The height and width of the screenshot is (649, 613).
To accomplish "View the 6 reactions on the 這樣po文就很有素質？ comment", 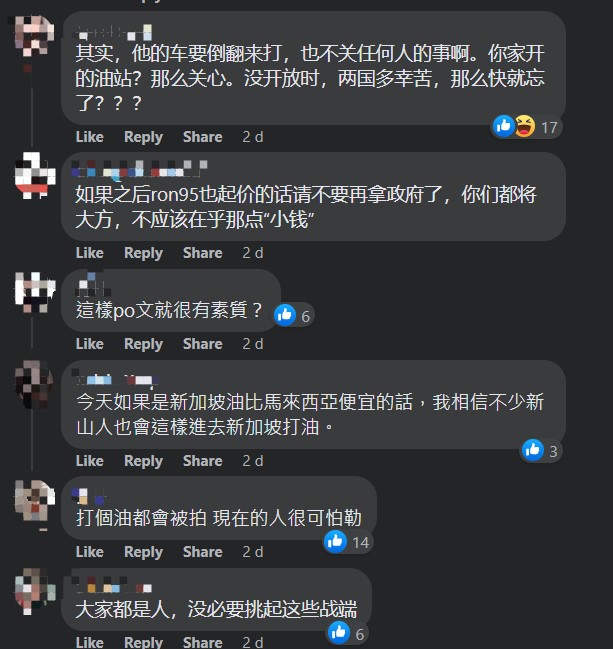I will click(293, 316).
